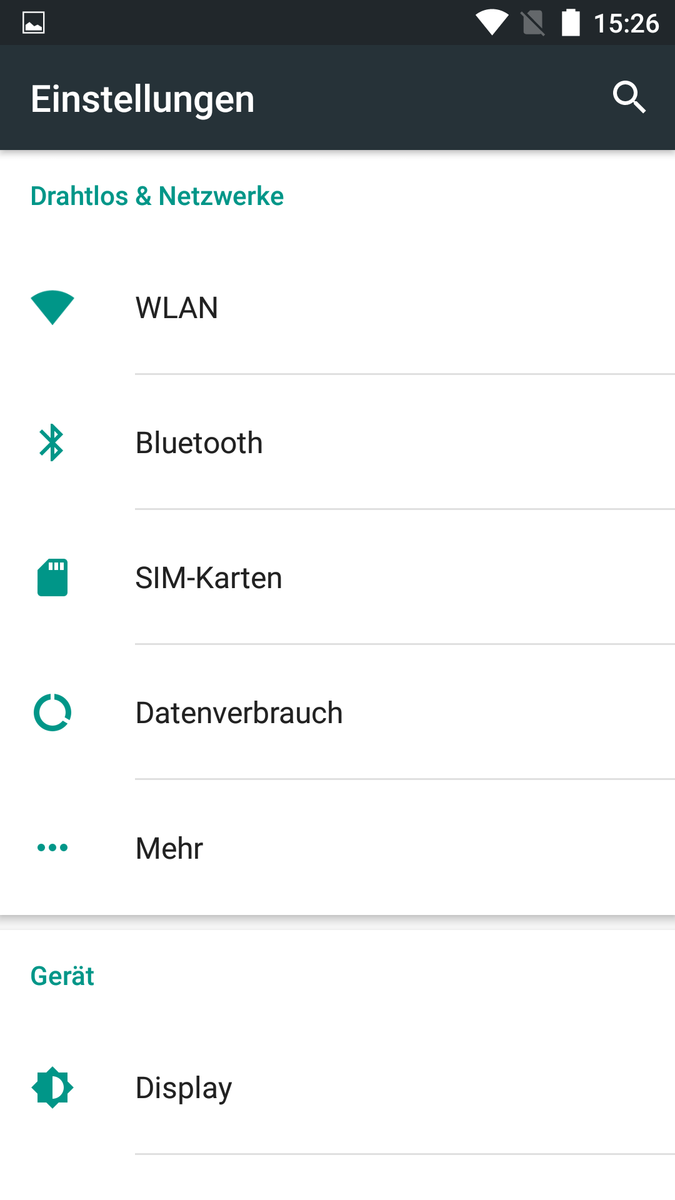Open SIM-Karten settings
The image size is (675, 1200).
coord(208,578)
